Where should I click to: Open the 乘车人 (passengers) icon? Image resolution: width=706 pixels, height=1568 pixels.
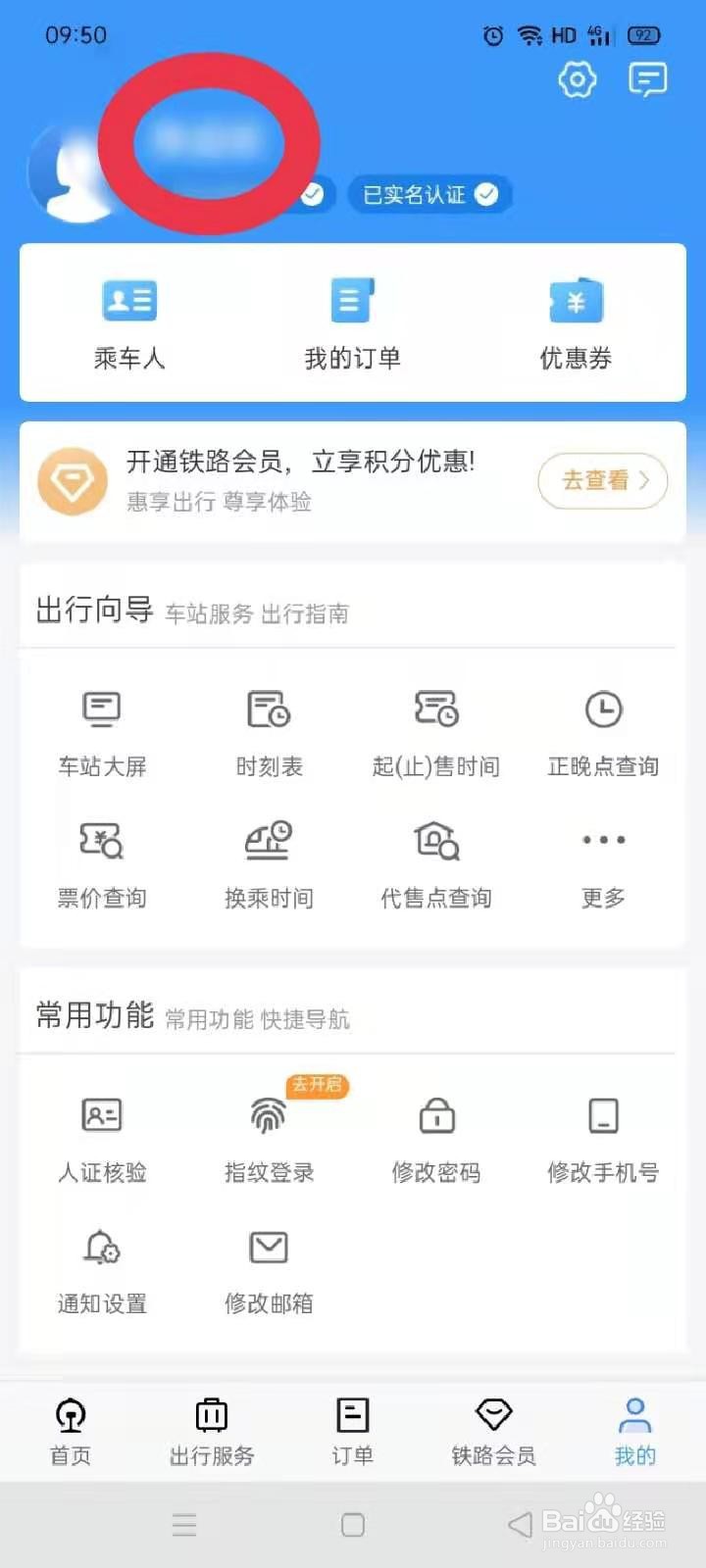pos(128,320)
